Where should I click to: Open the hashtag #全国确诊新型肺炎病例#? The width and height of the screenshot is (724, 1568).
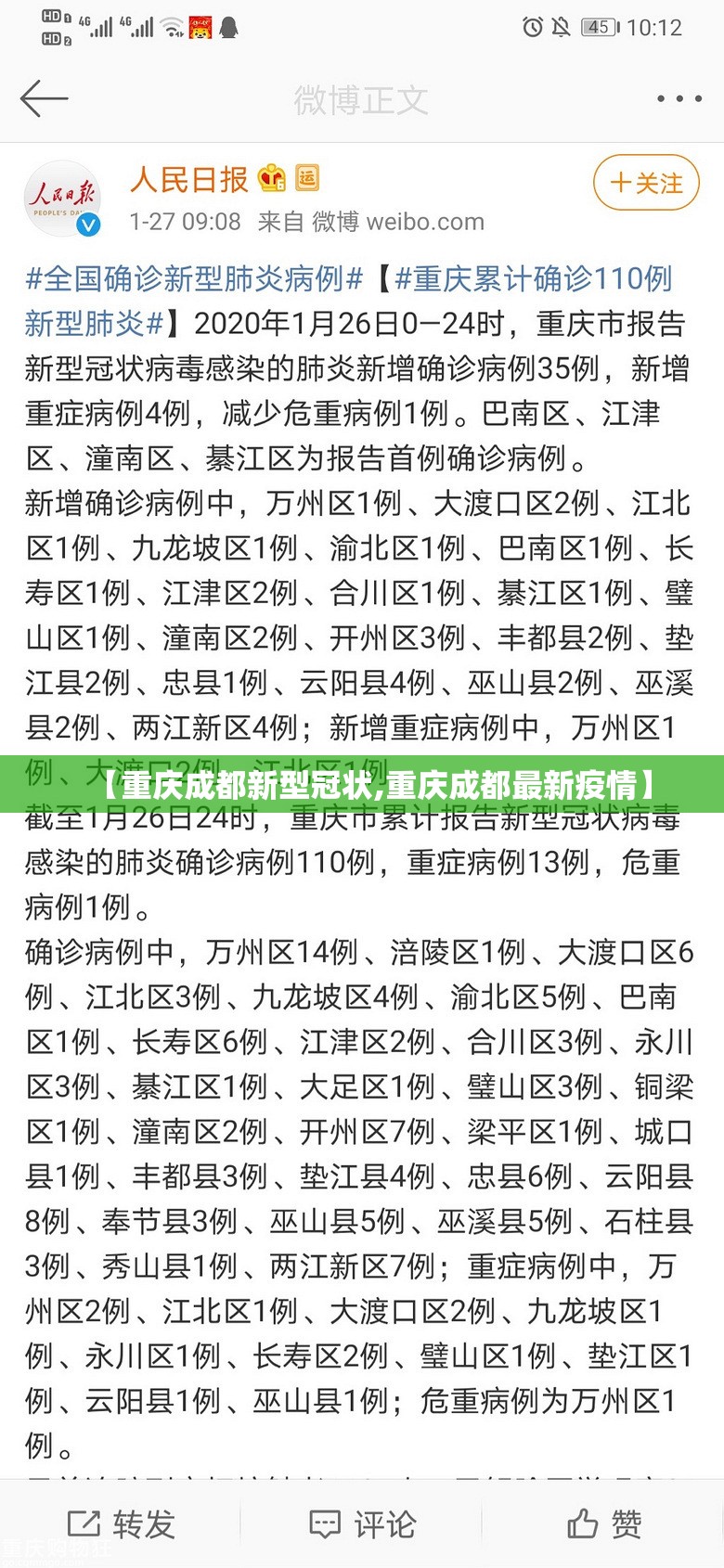[194, 278]
